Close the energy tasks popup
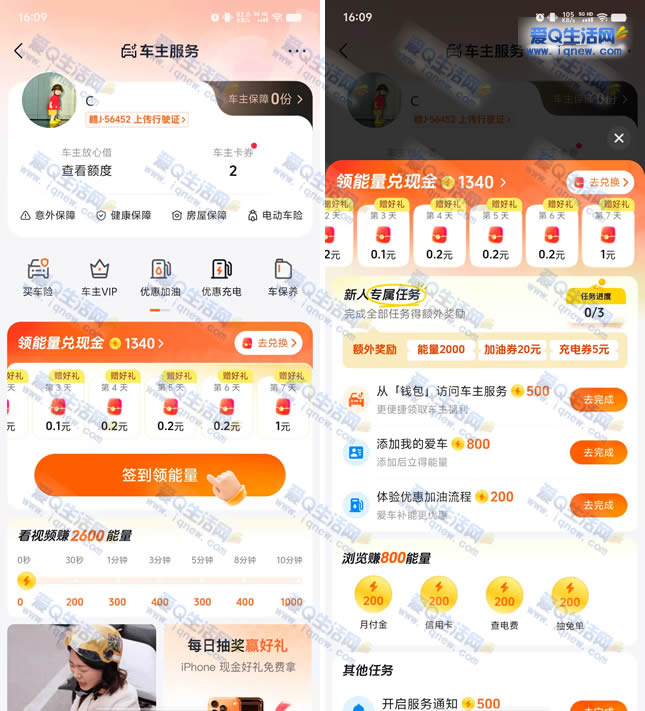 [x=619, y=138]
